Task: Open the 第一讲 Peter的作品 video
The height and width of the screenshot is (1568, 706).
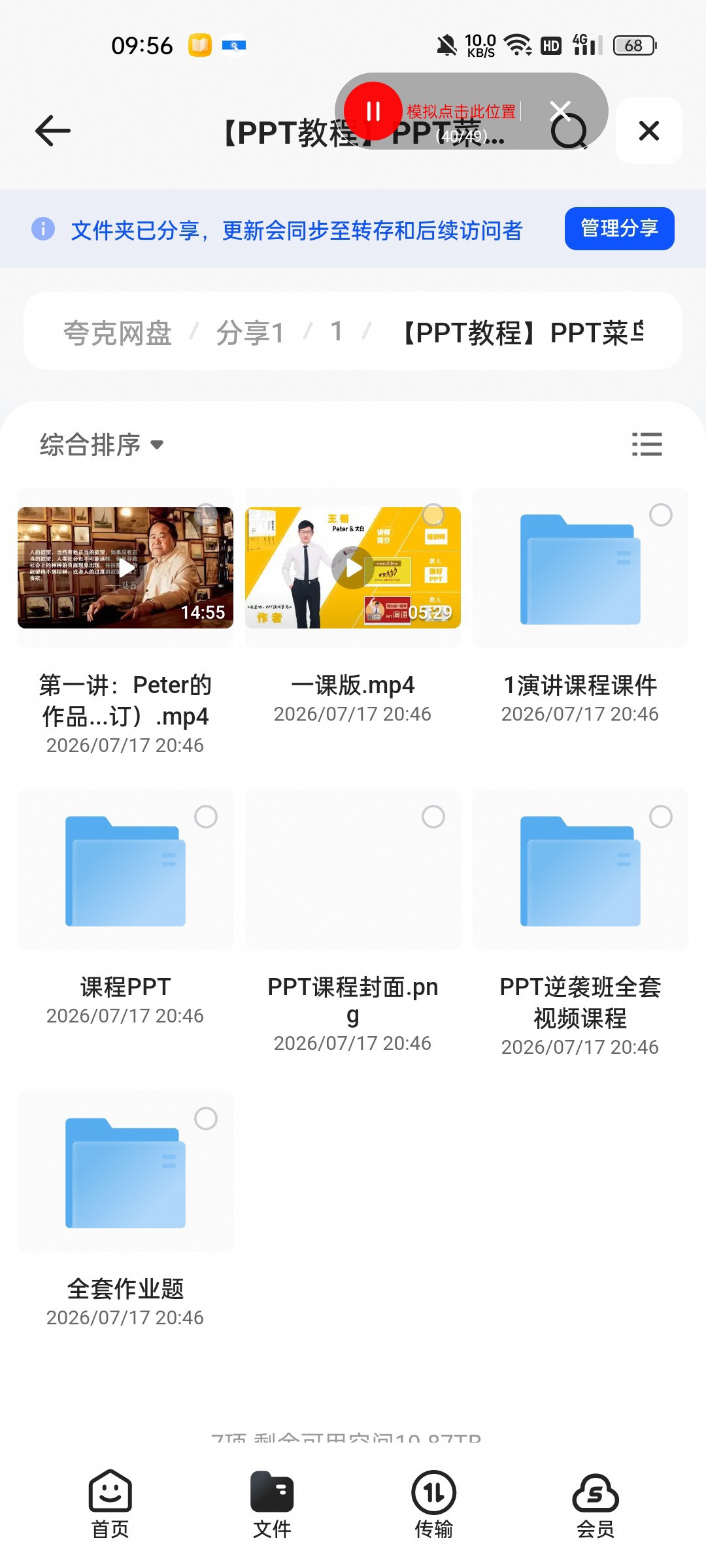Action: (x=126, y=568)
